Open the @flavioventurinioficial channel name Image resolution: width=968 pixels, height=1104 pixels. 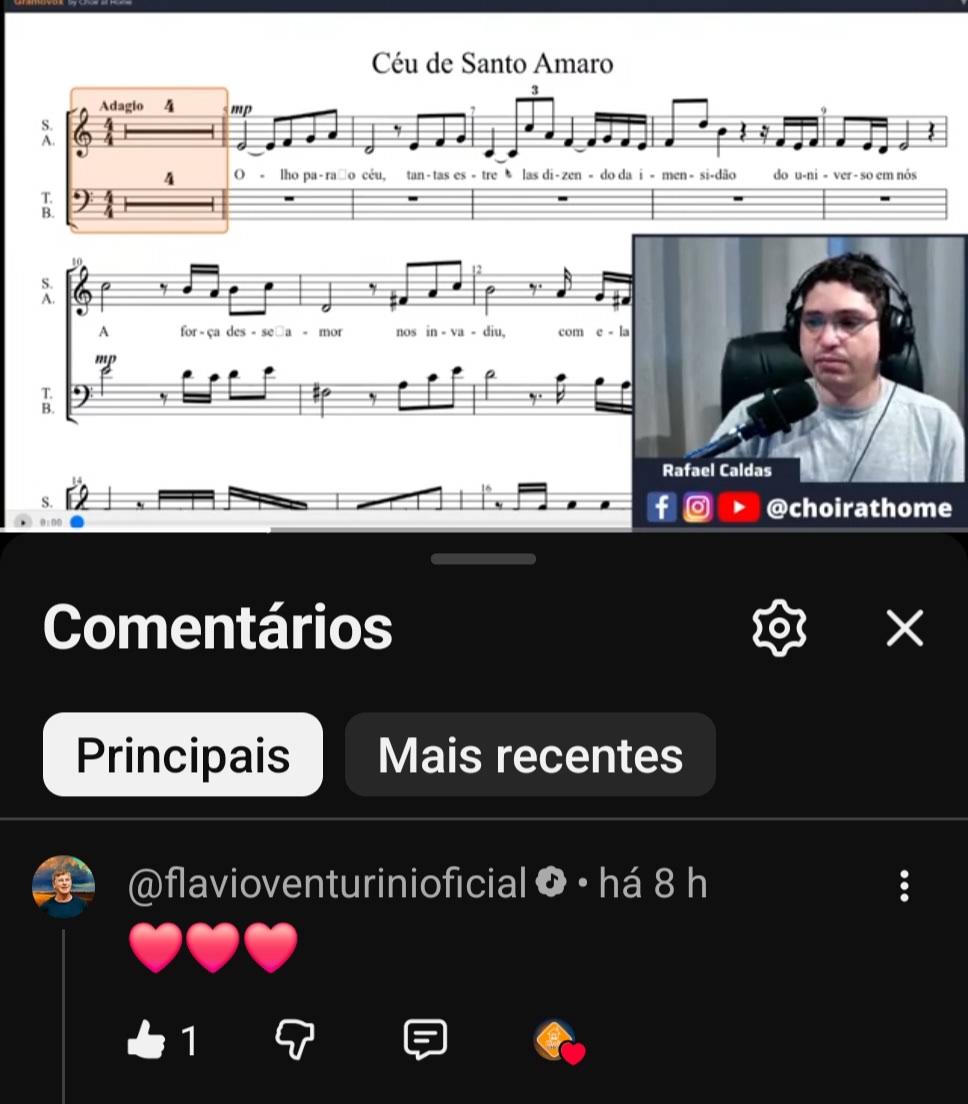327,884
